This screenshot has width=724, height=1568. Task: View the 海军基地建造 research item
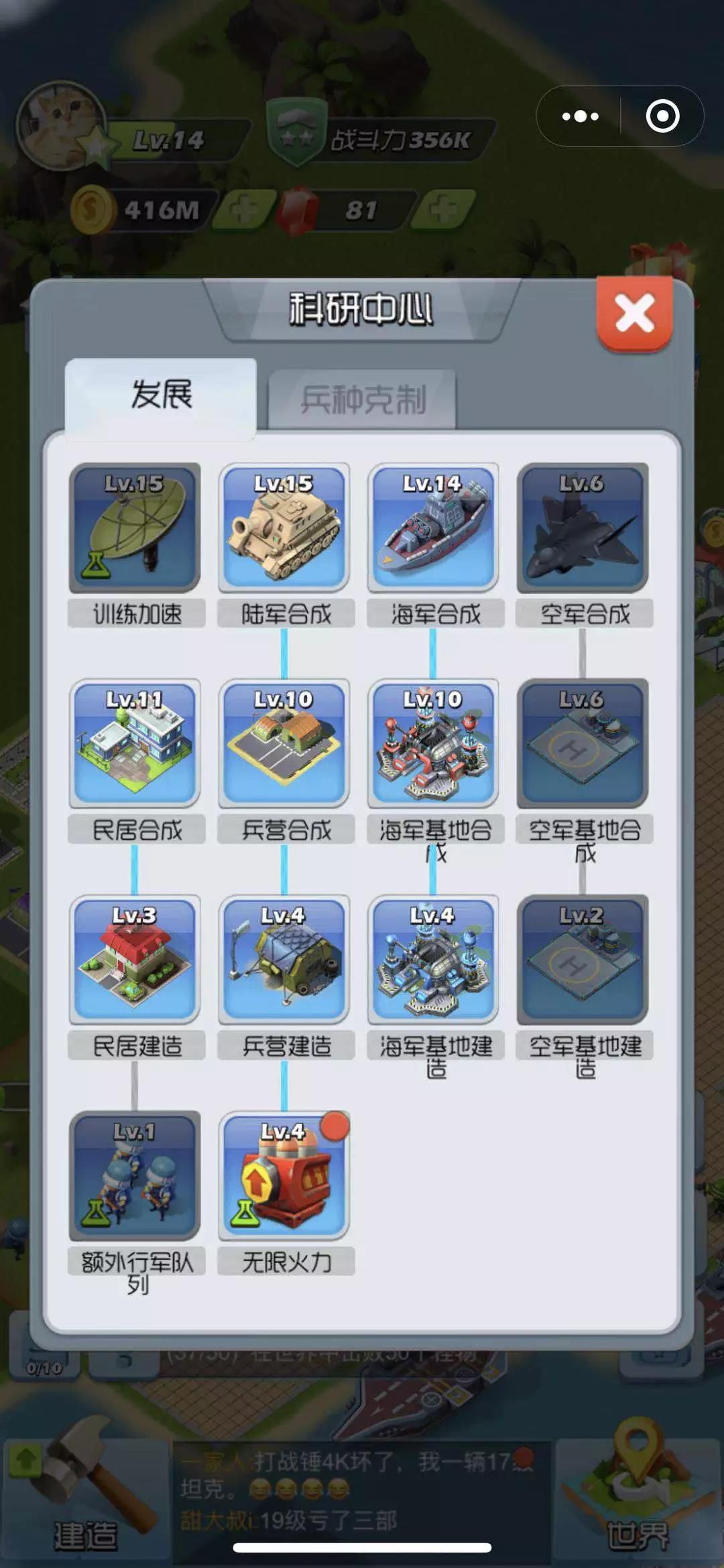(x=433, y=960)
